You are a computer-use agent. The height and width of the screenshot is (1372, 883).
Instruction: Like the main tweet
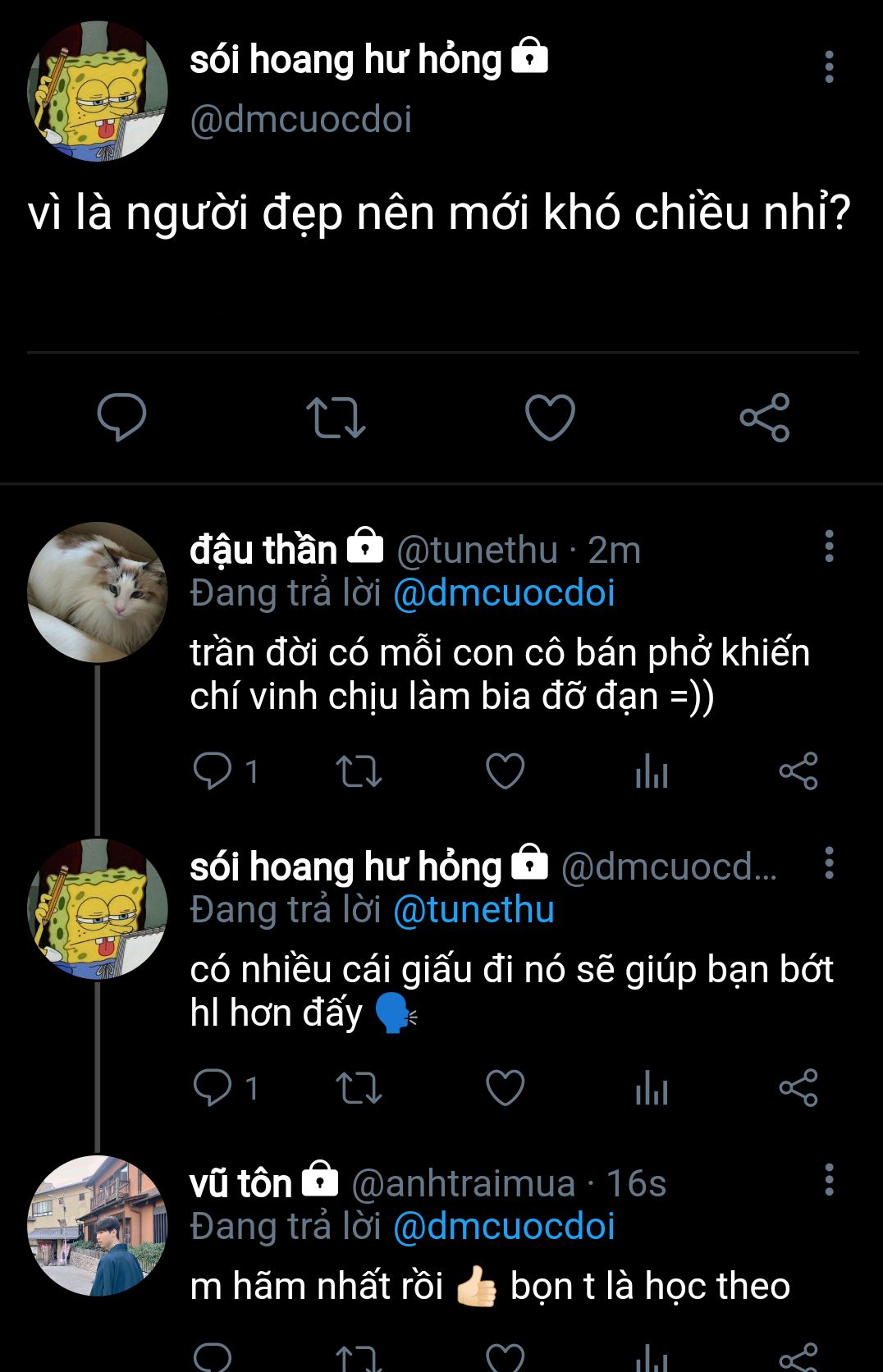pos(550,417)
